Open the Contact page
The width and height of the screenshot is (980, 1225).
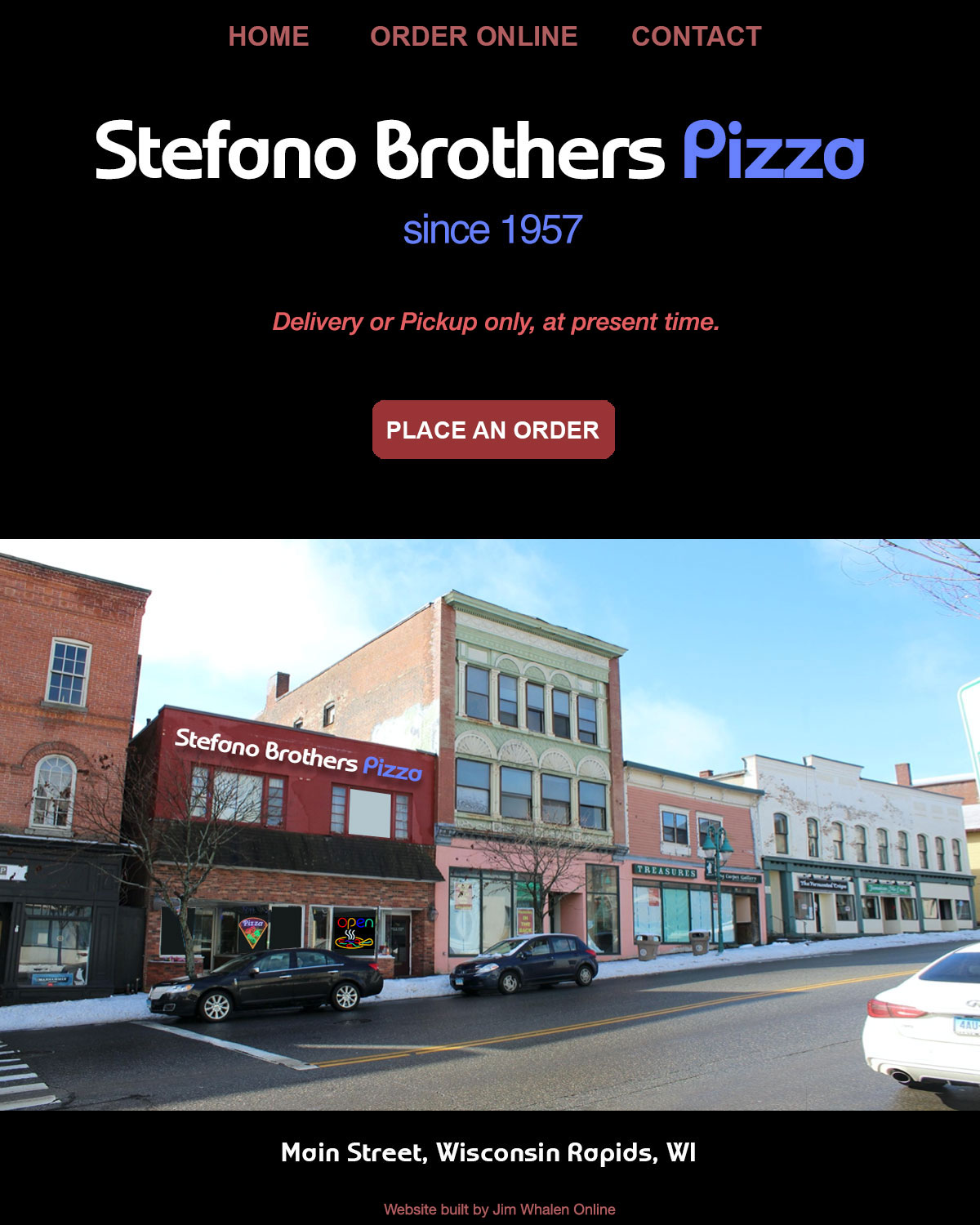(696, 37)
